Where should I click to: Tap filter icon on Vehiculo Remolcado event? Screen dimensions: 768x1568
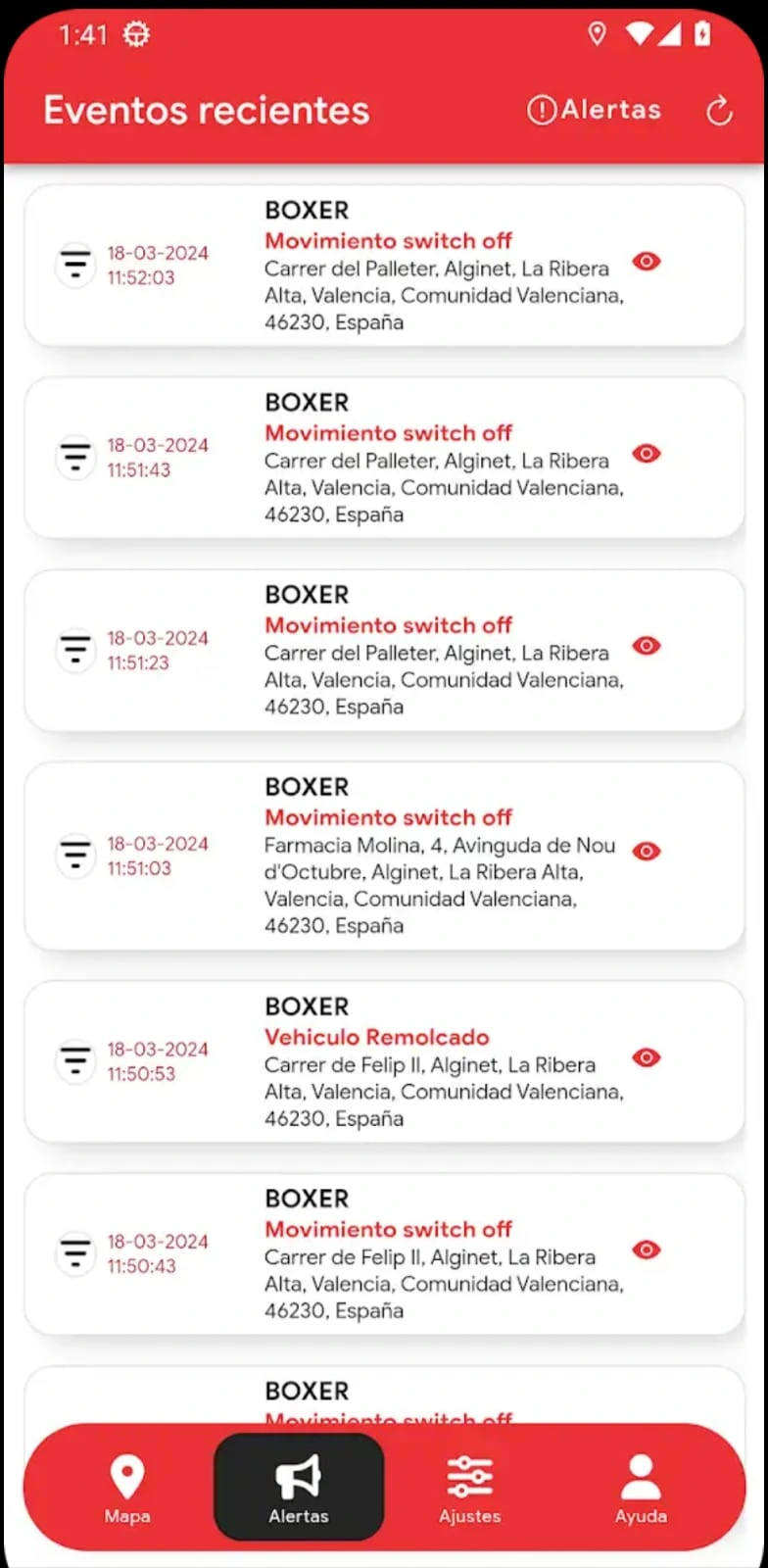point(75,1061)
